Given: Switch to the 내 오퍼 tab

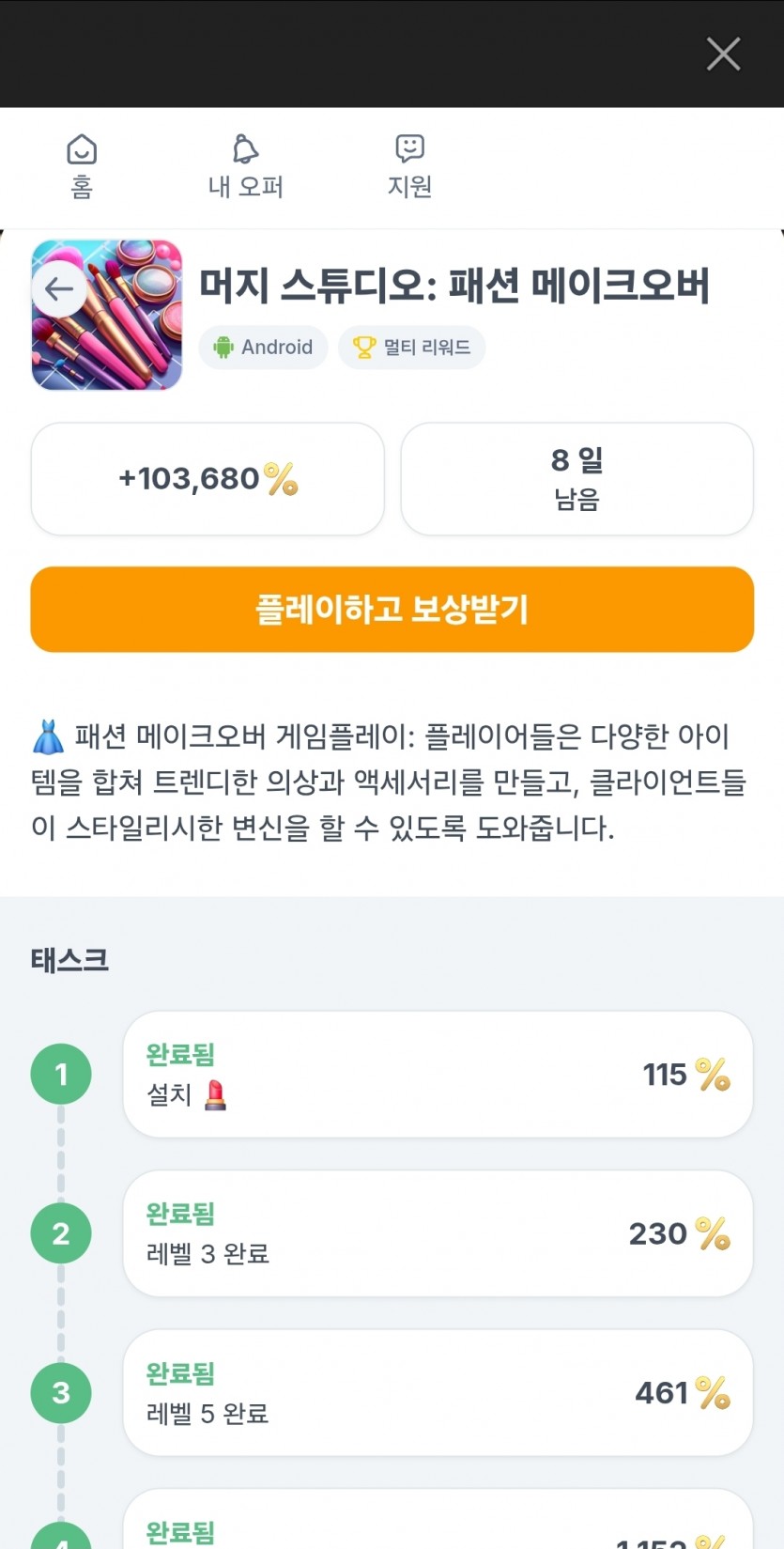Looking at the screenshot, I should [x=245, y=166].
